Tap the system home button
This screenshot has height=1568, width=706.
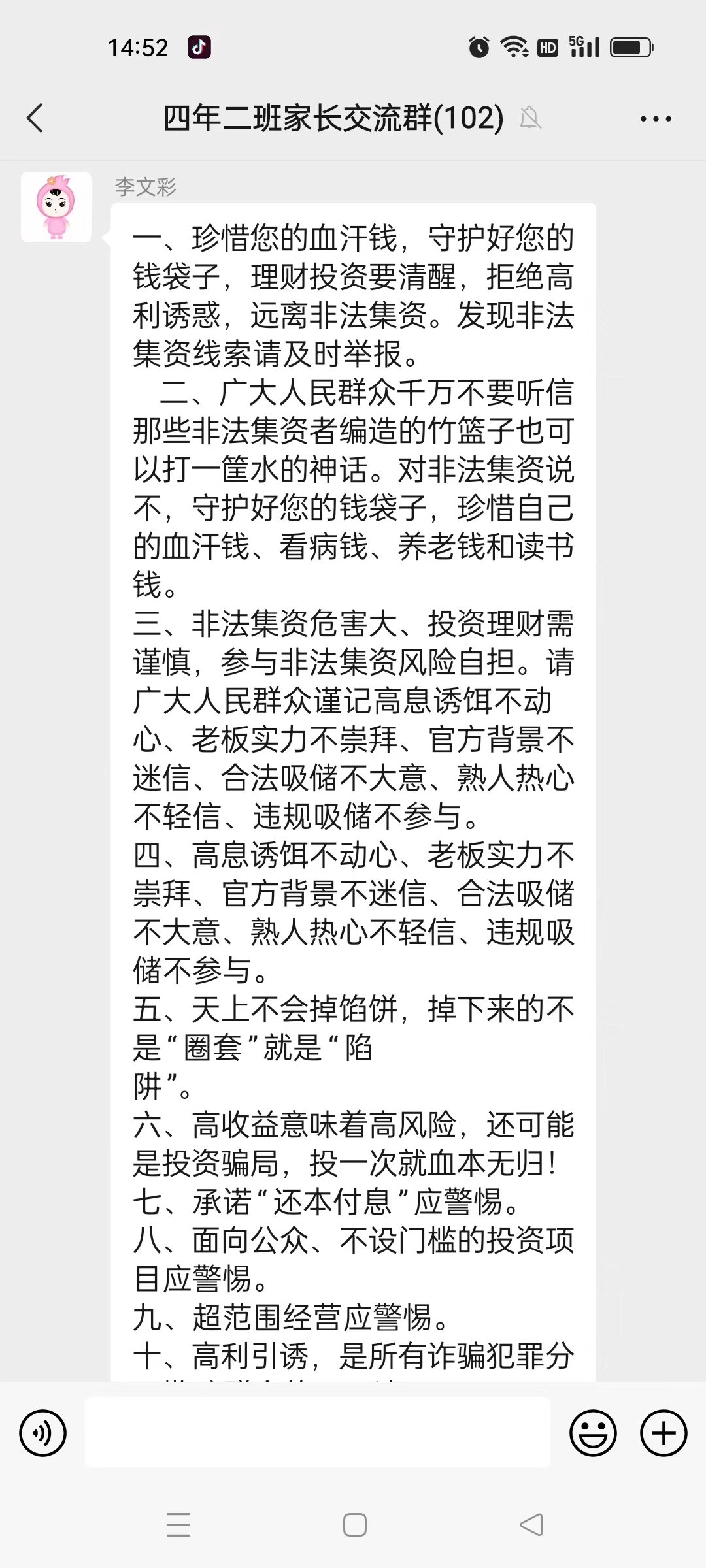(x=354, y=1525)
